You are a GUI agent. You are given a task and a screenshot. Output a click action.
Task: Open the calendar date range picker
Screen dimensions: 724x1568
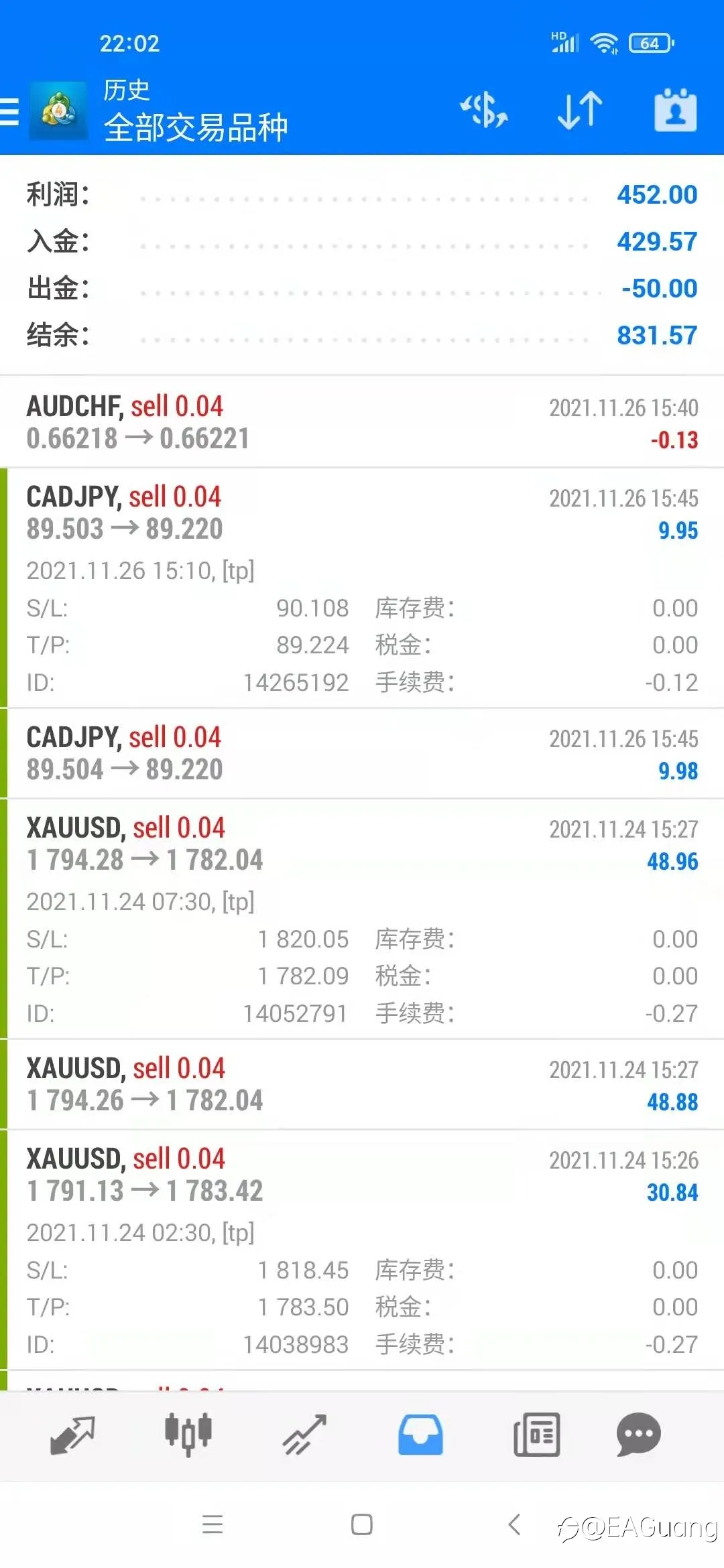675,110
